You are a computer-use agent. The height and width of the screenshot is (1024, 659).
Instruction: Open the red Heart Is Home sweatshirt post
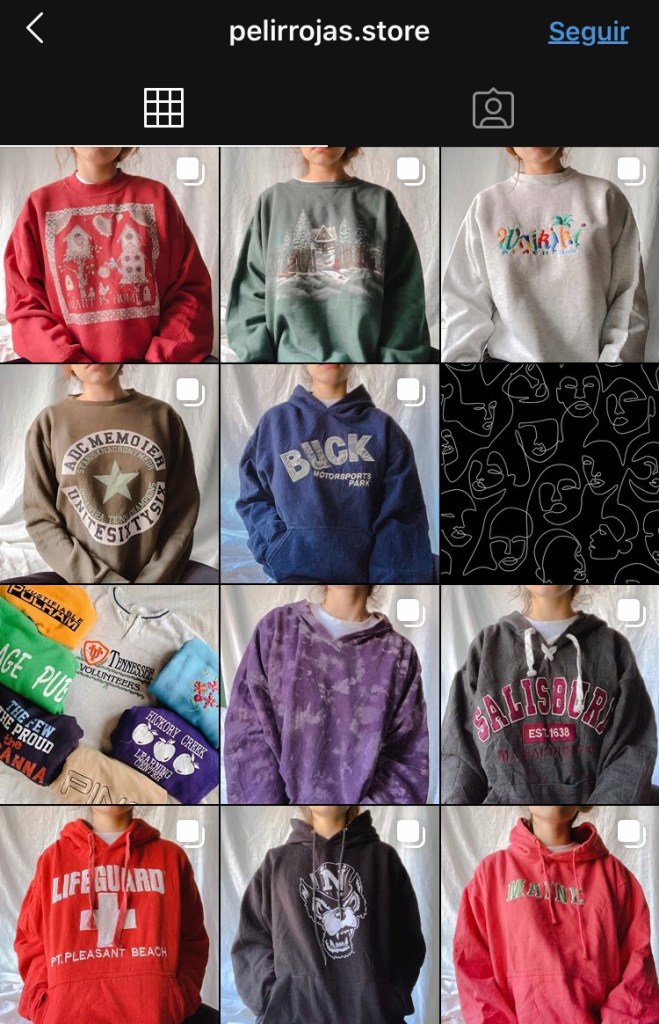point(109,255)
